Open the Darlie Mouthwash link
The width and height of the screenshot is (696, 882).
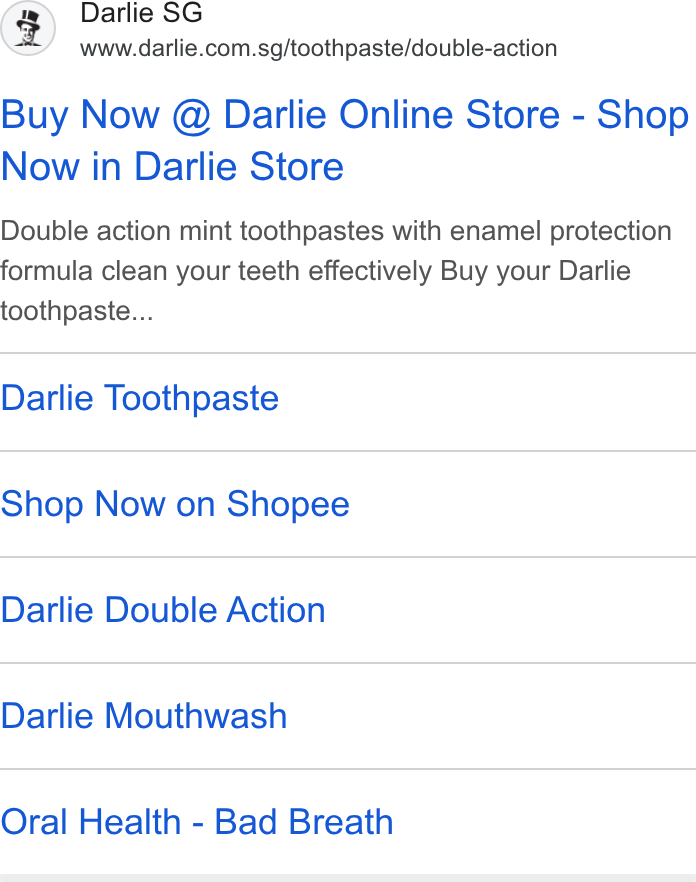[144, 716]
